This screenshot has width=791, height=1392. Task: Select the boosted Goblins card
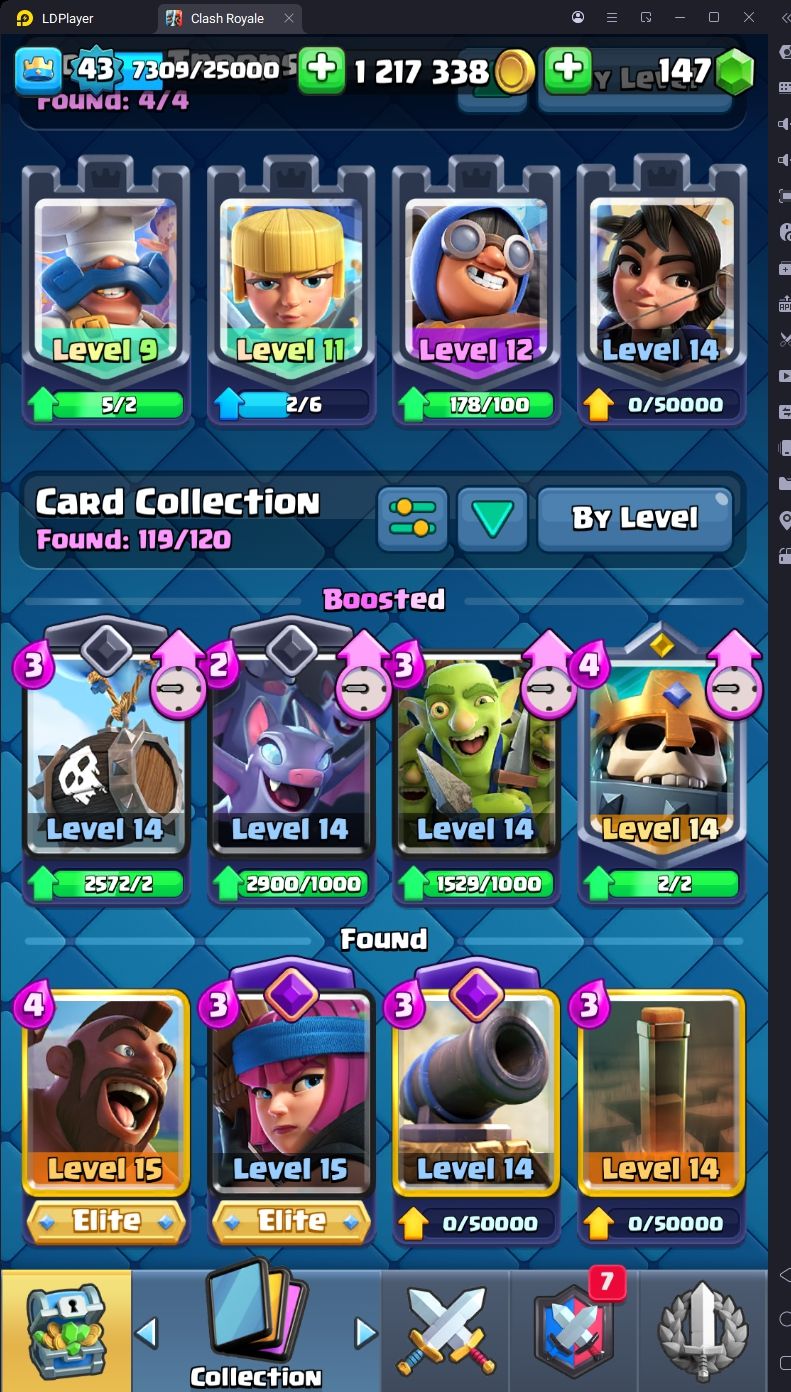[x=476, y=755]
